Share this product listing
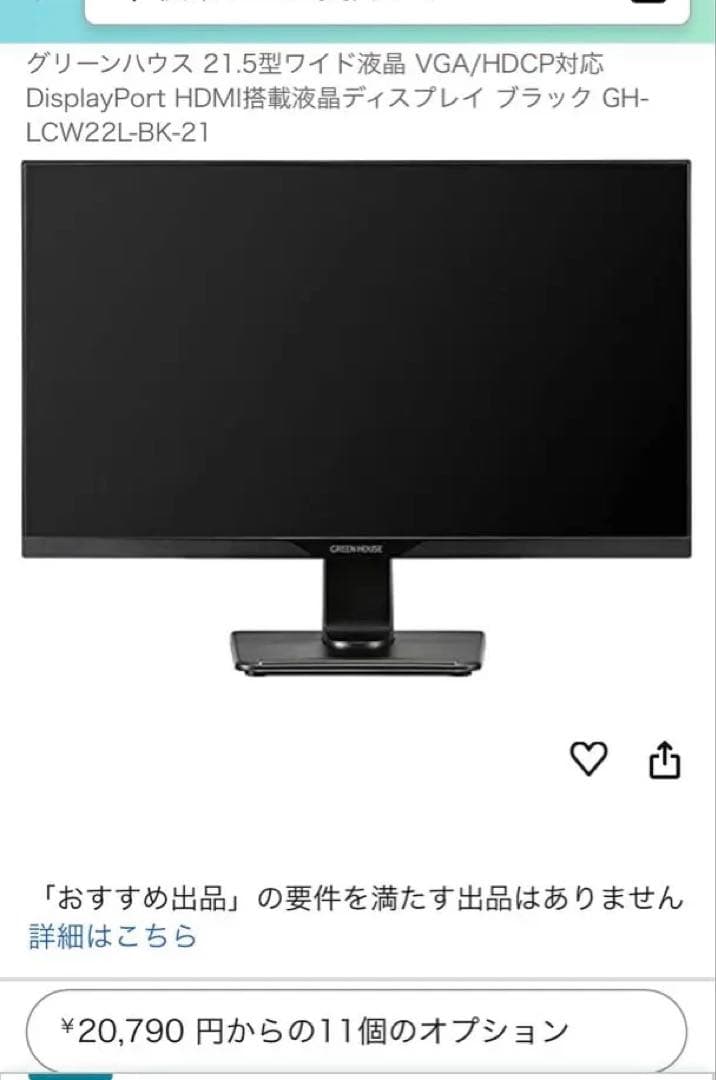716x1080 pixels. point(665,761)
